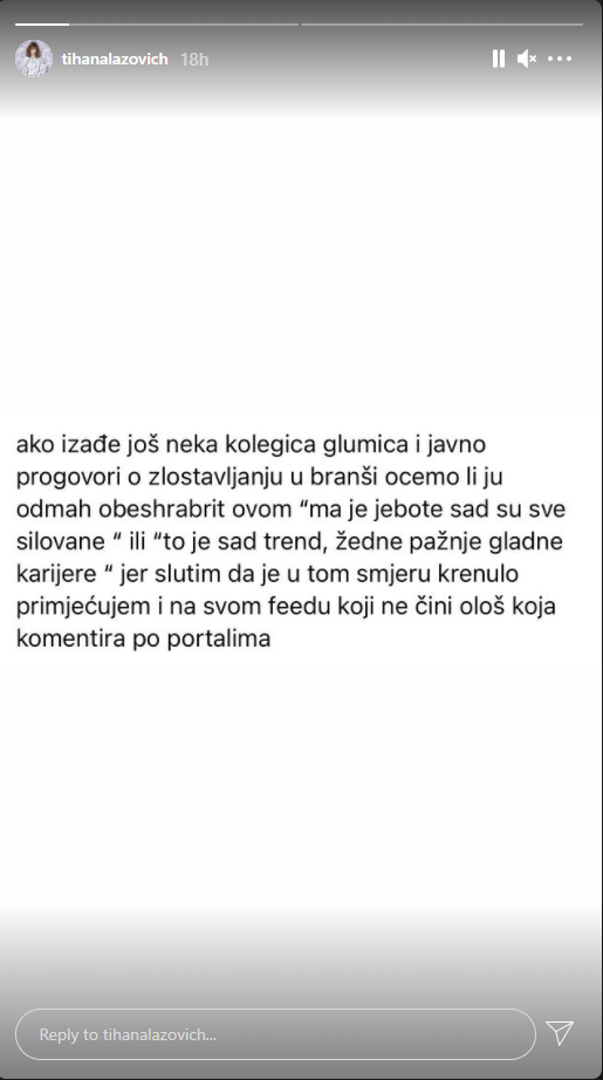Share the story via paper plane icon
The width and height of the screenshot is (603, 1080).
point(560,1033)
